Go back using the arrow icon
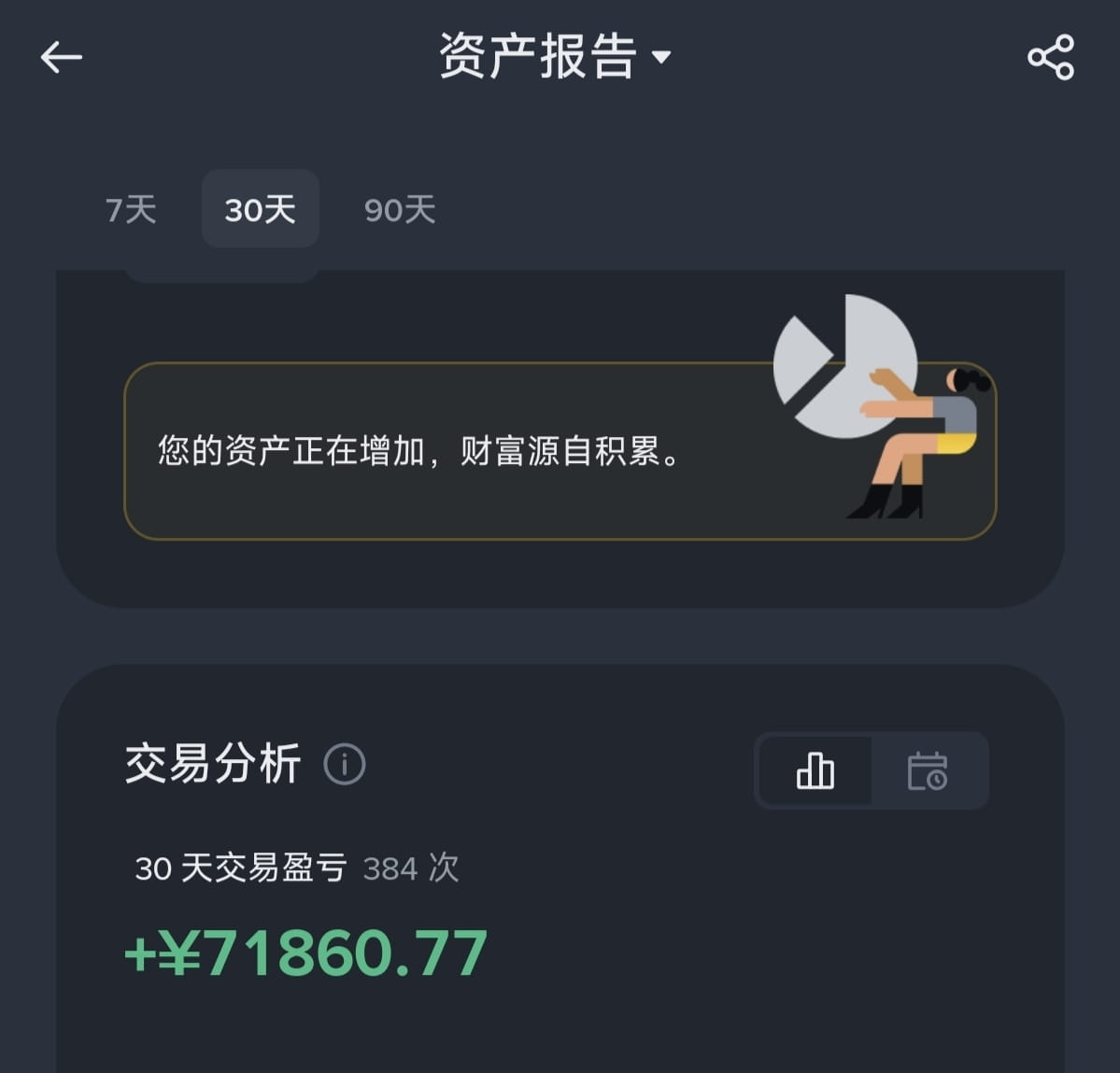The width and height of the screenshot is (1120, 1073). (62, 58)
